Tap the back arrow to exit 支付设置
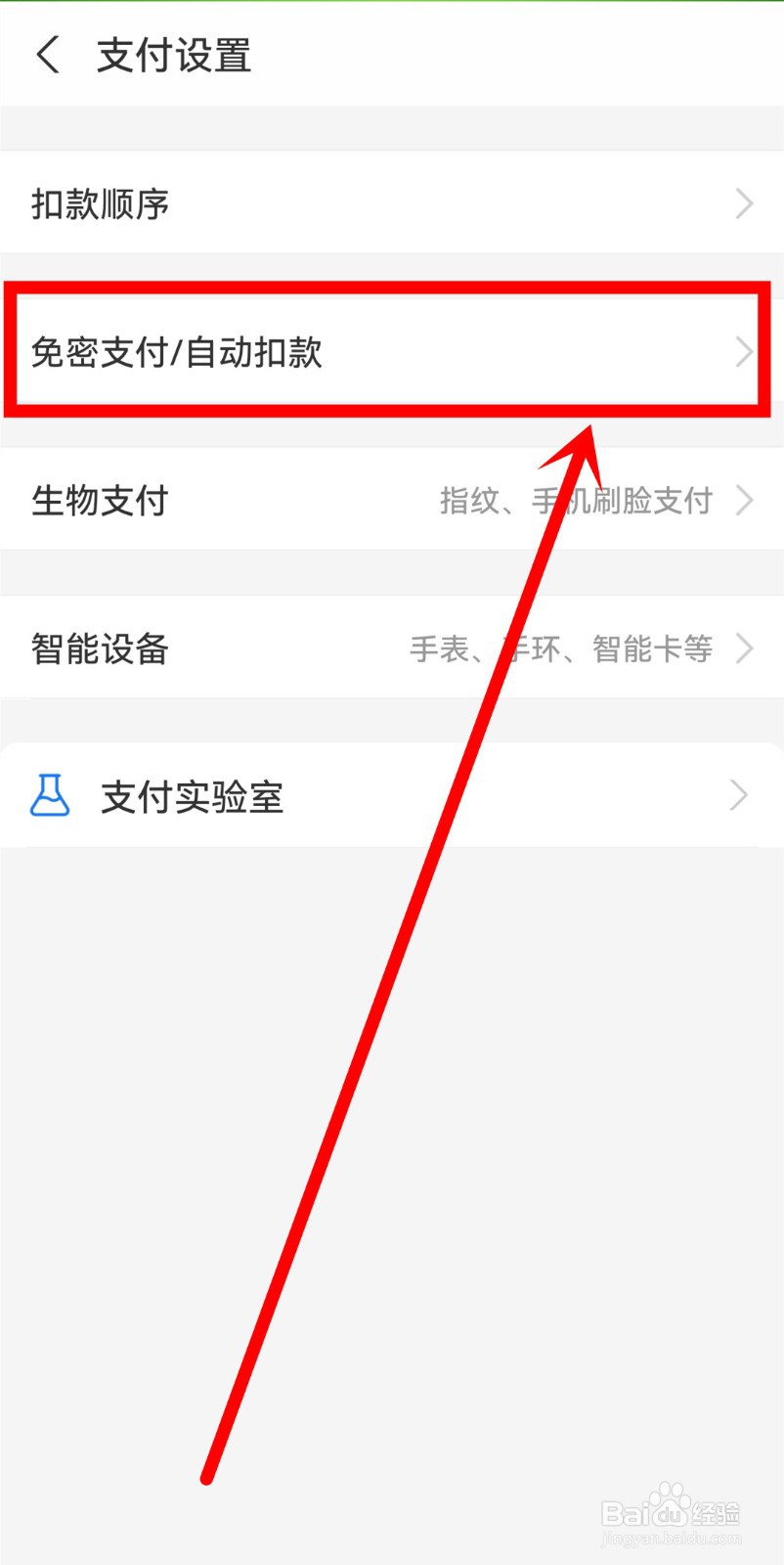 click(x=49, y=55)
